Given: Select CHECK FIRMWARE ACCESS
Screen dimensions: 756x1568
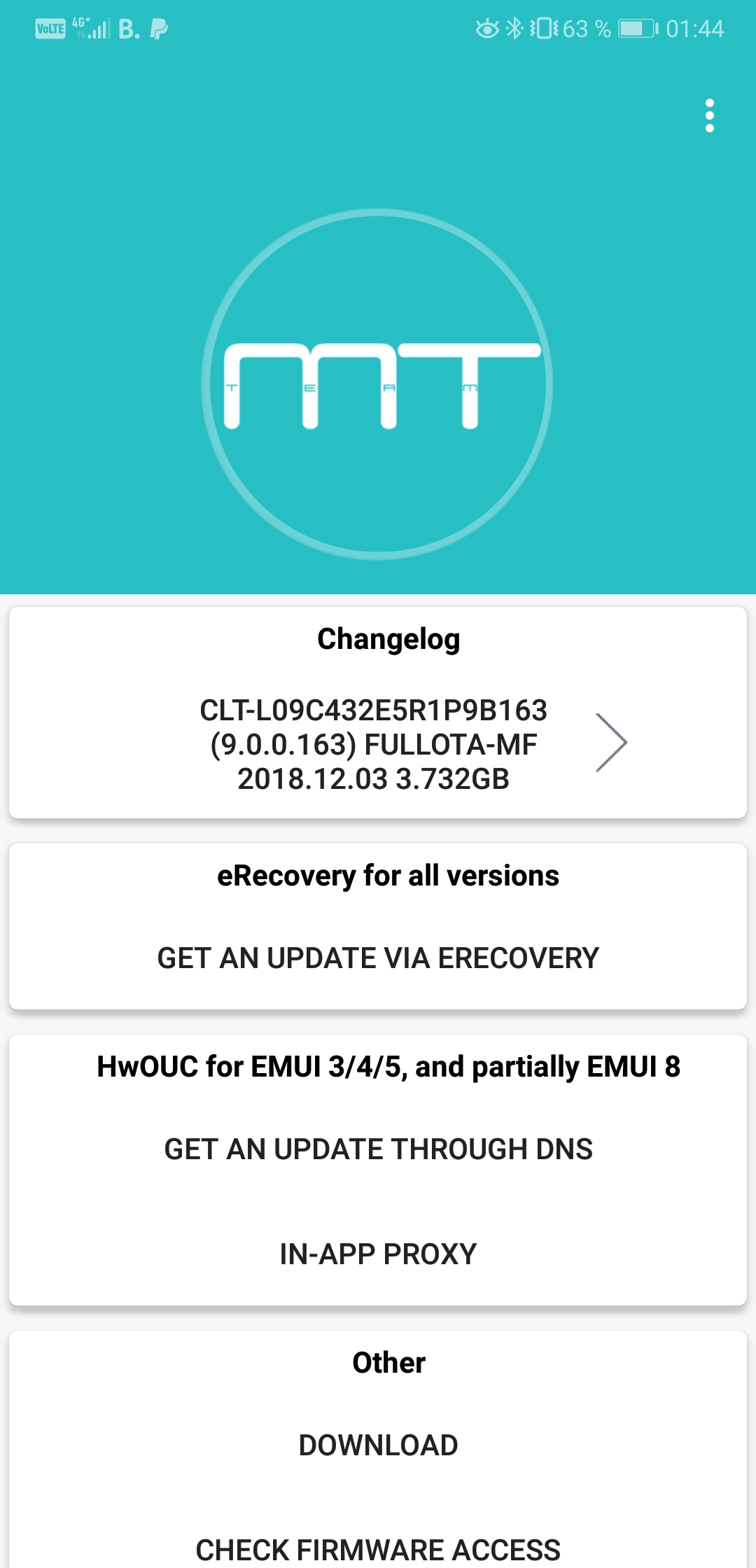Looking at the screenshot, I should 378,1548.
